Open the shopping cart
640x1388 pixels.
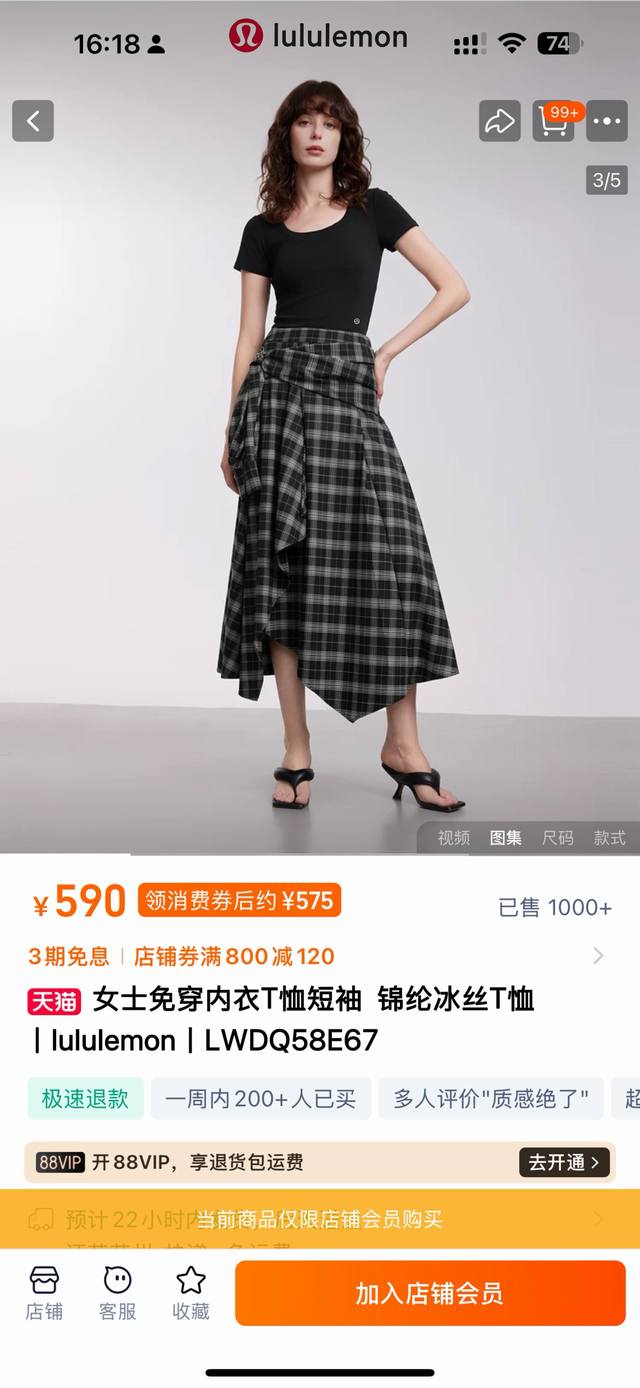tap(554, 121)
